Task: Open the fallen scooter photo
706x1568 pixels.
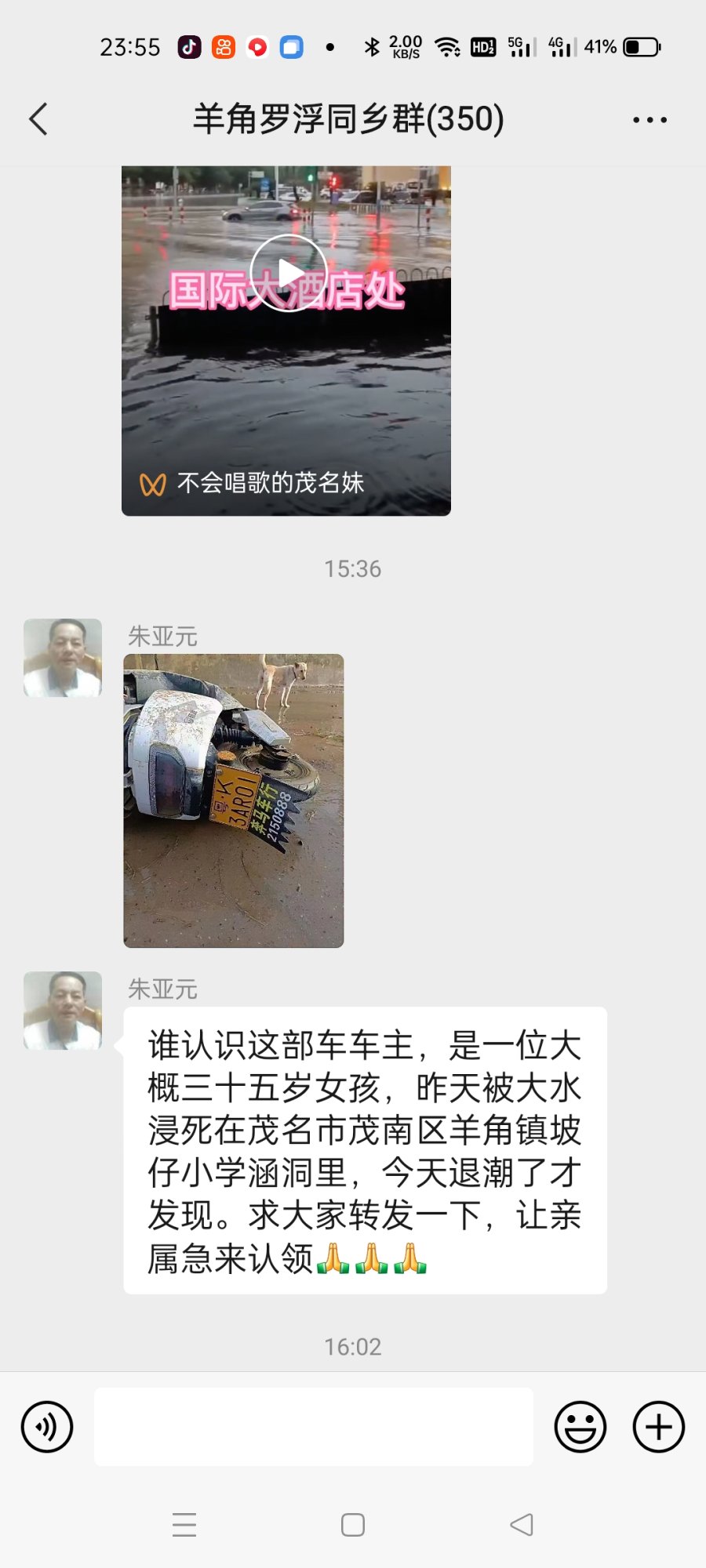Action: [x=233, y=800]
